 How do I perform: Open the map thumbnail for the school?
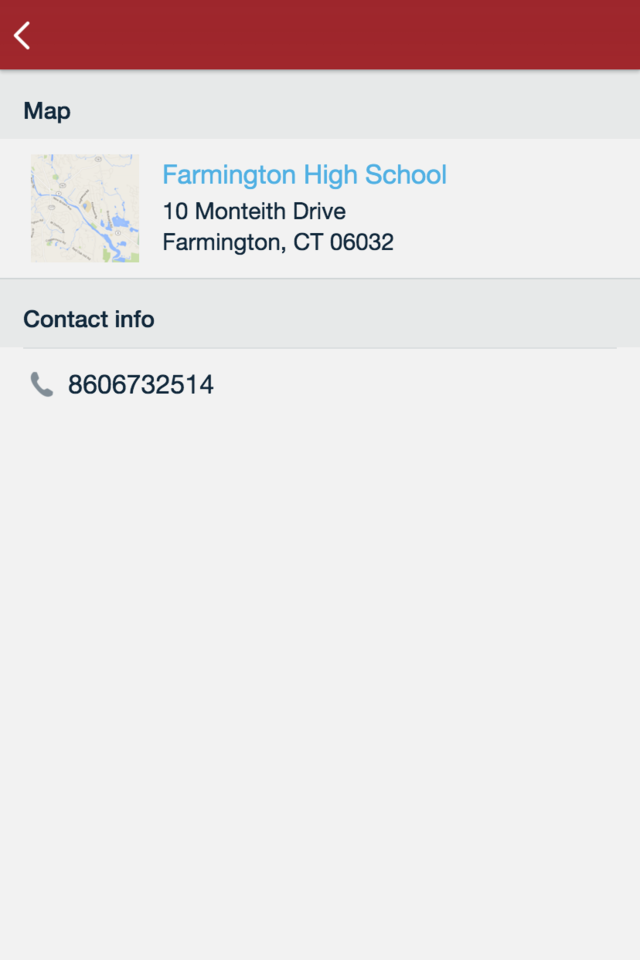(85, 208)
